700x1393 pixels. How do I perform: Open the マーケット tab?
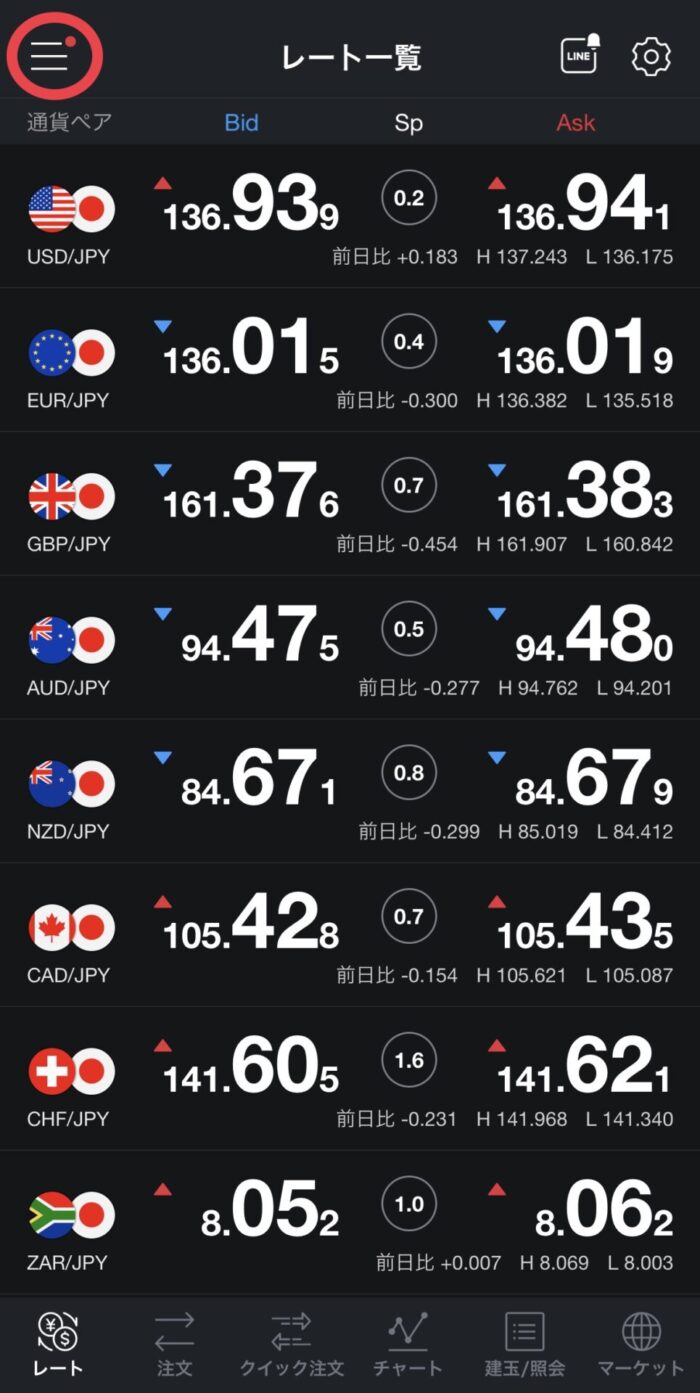point(641,1345)
